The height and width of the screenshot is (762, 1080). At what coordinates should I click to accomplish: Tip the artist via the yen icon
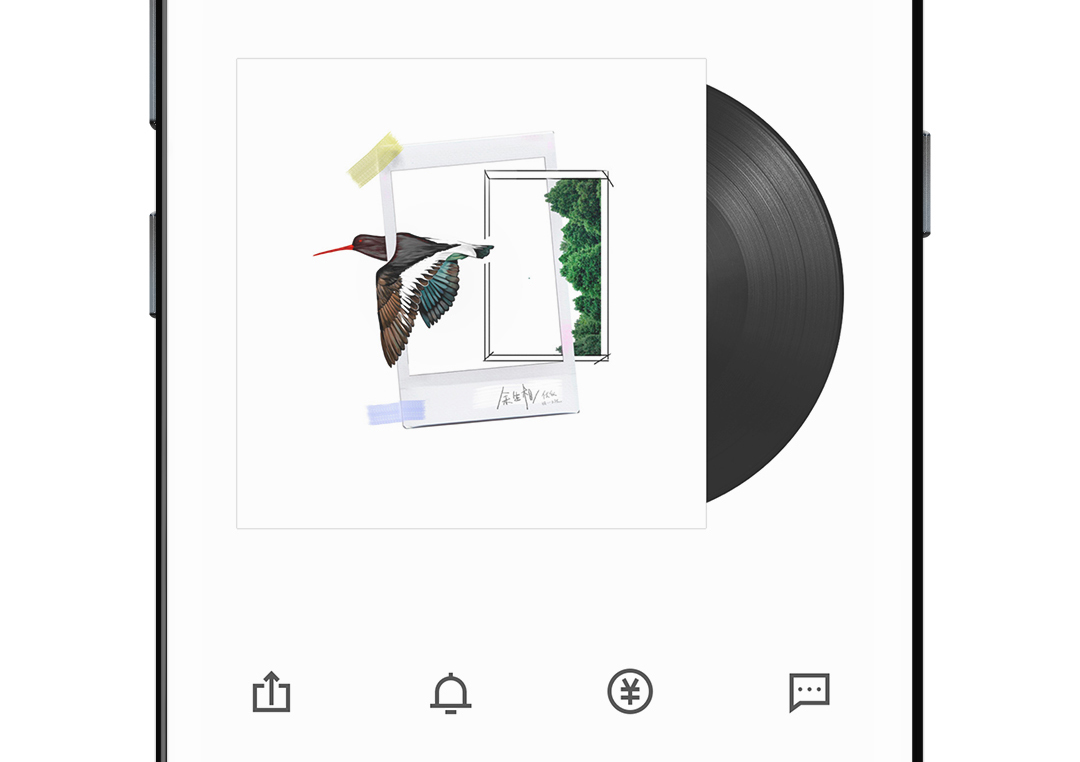630,691
